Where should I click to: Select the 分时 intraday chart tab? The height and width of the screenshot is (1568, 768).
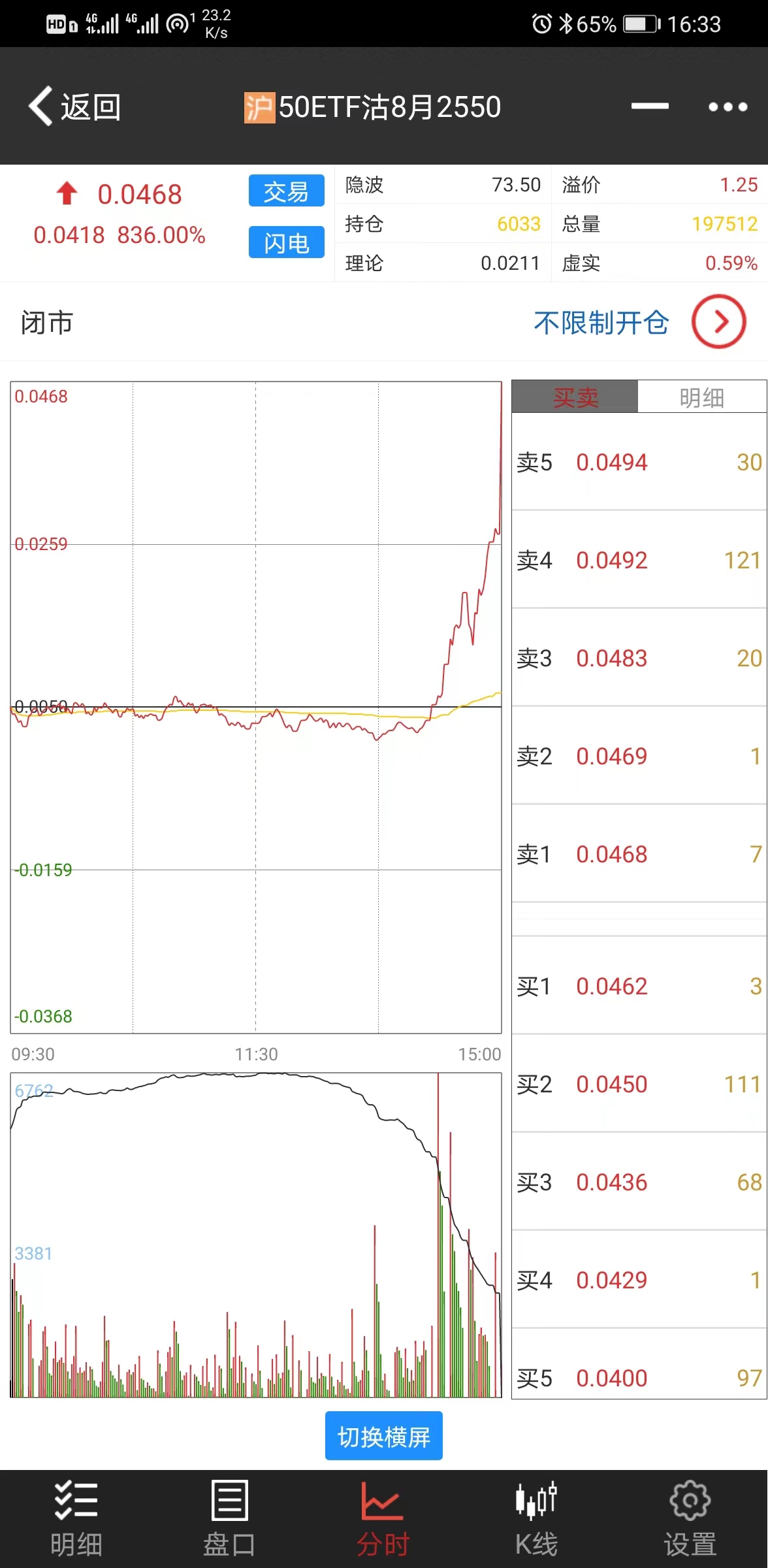click(383, 1520)
